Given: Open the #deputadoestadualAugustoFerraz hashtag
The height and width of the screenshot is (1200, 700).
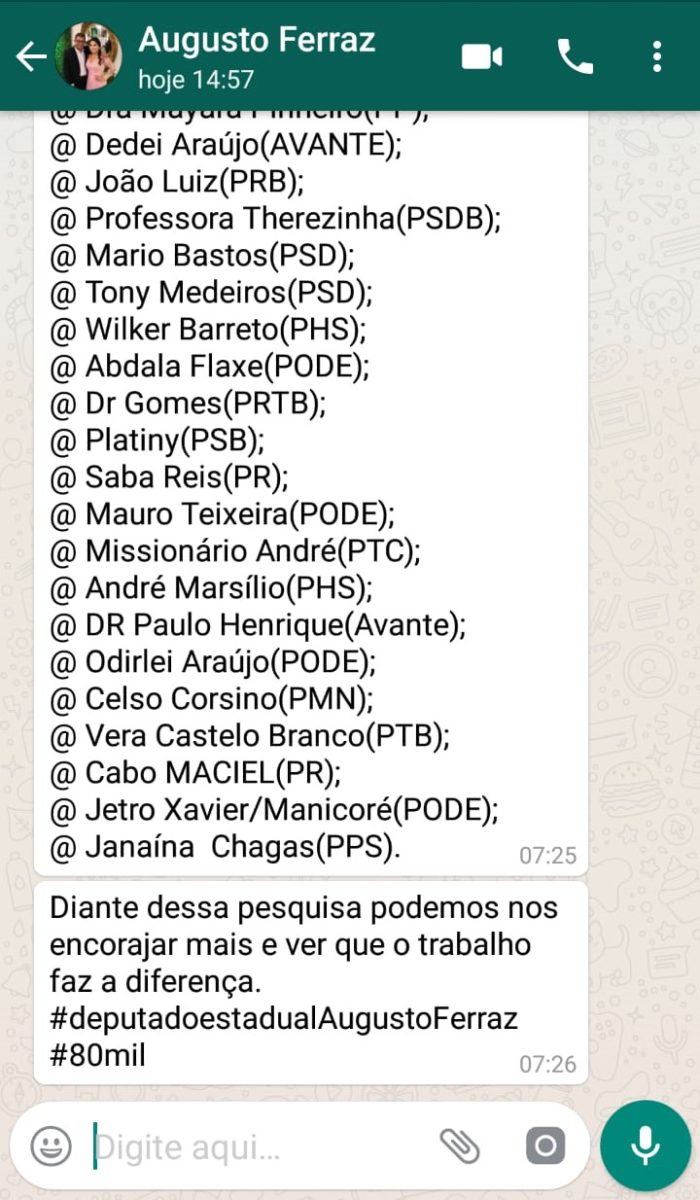Looking at the screenshot, I should [x=284, y=1018].
